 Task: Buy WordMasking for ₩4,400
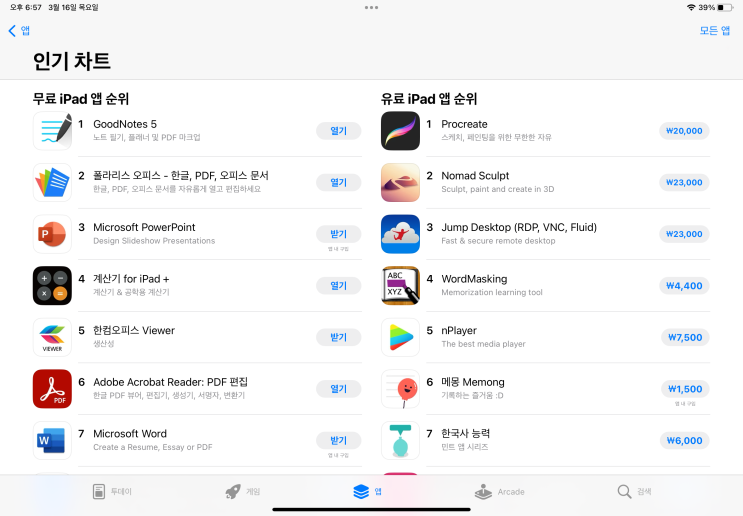[684, 286]
